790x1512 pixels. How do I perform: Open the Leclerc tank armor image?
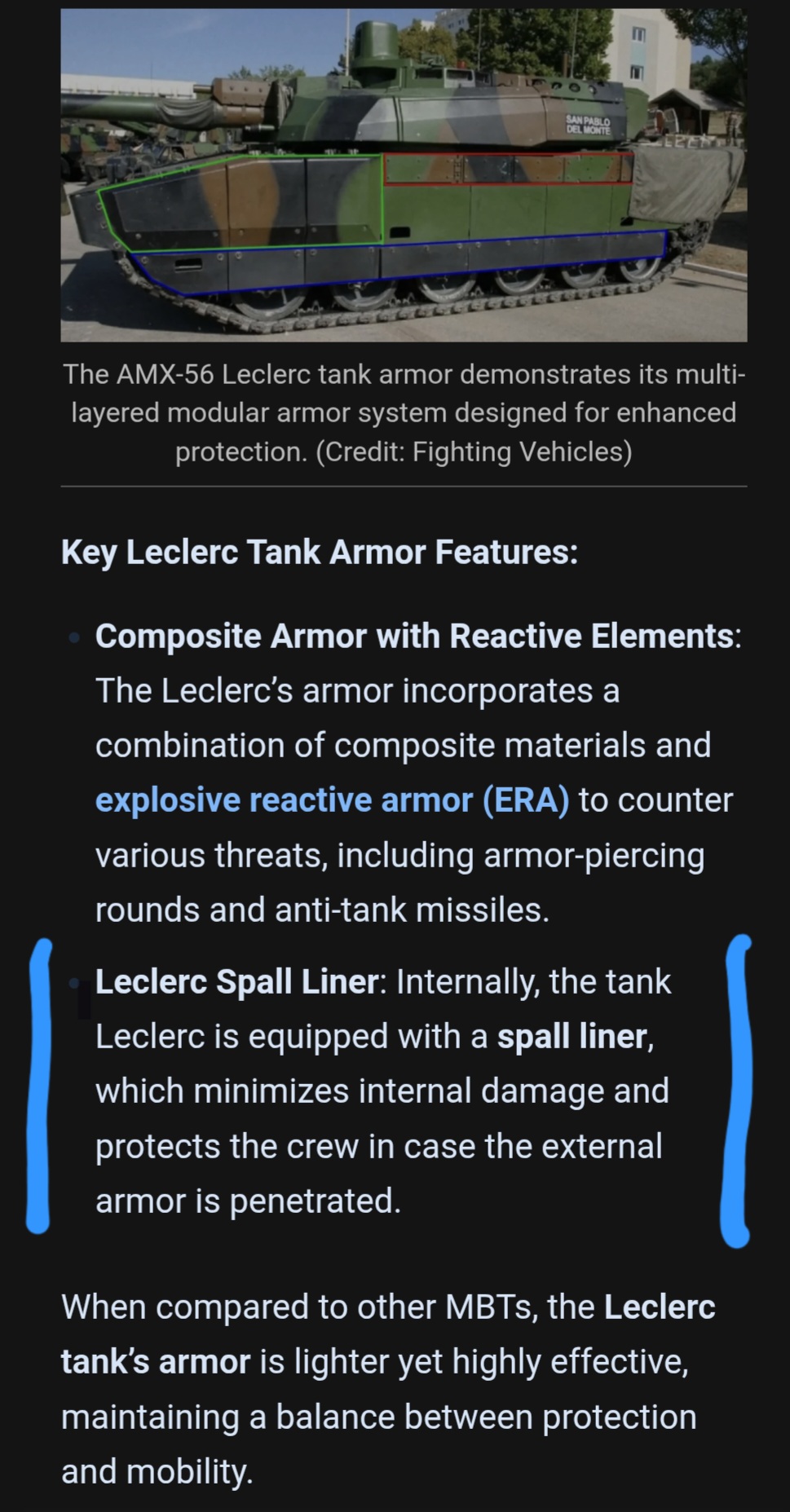click(x=404, y=175)
